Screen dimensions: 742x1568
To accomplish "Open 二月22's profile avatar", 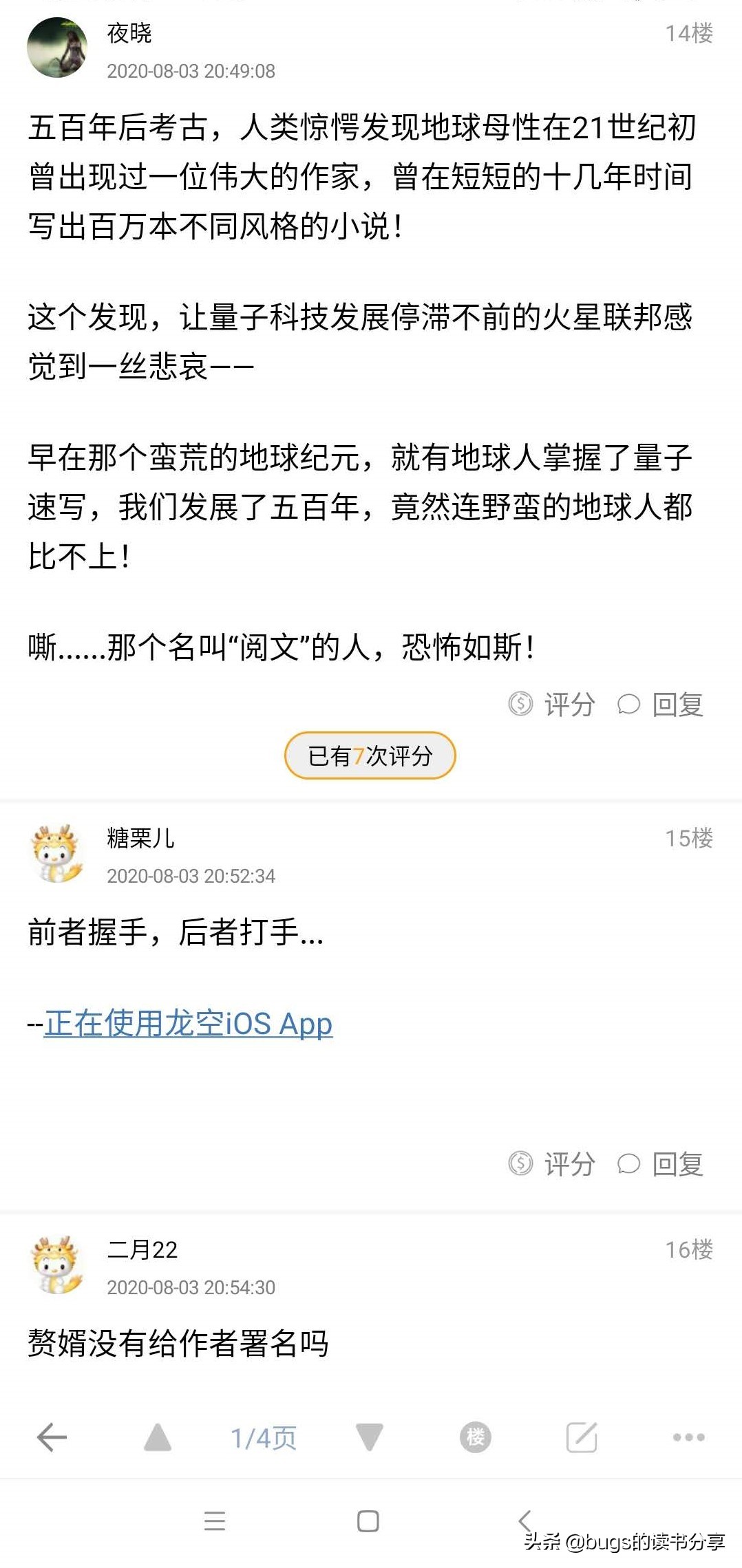I will (x=57, y=1265).
